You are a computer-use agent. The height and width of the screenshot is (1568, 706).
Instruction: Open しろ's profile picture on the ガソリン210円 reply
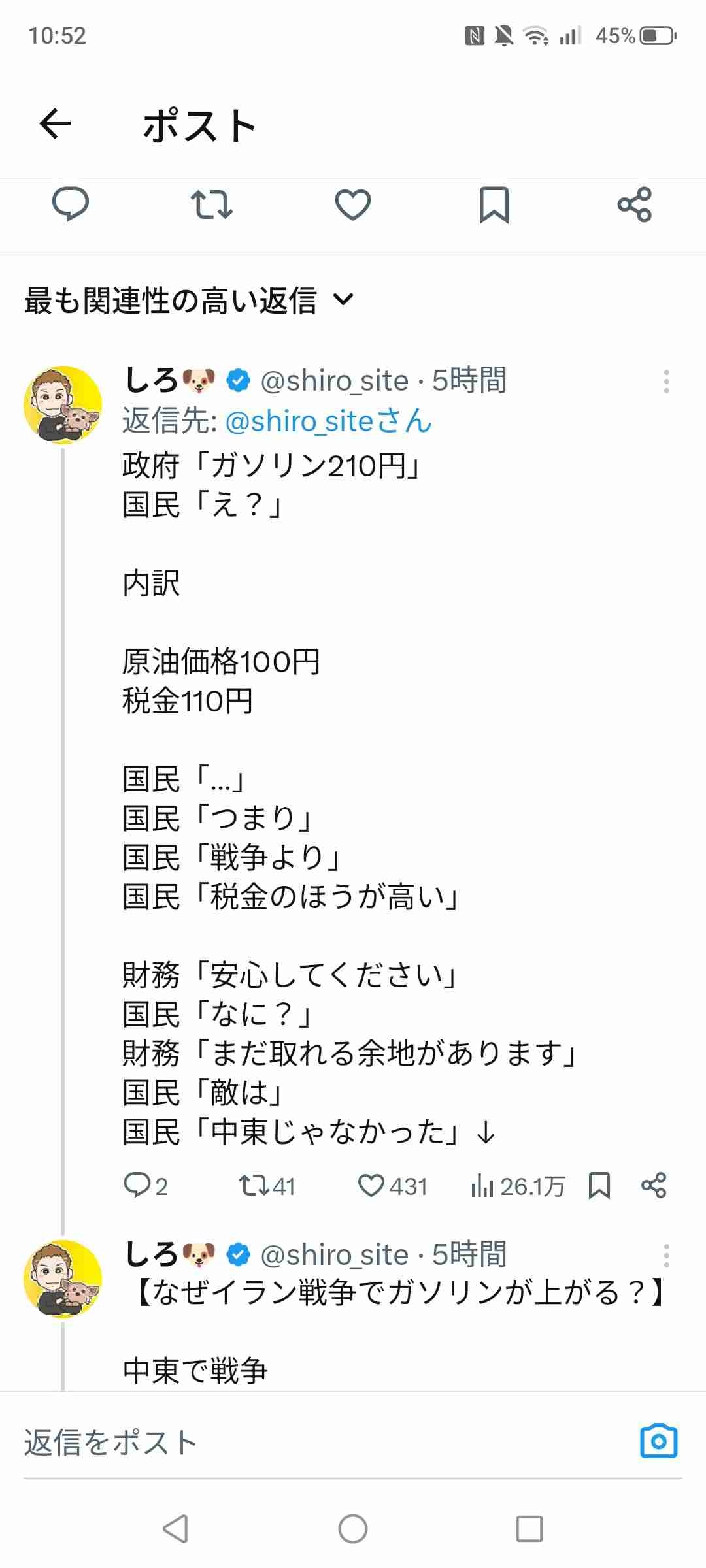click(x=63, y=405)
